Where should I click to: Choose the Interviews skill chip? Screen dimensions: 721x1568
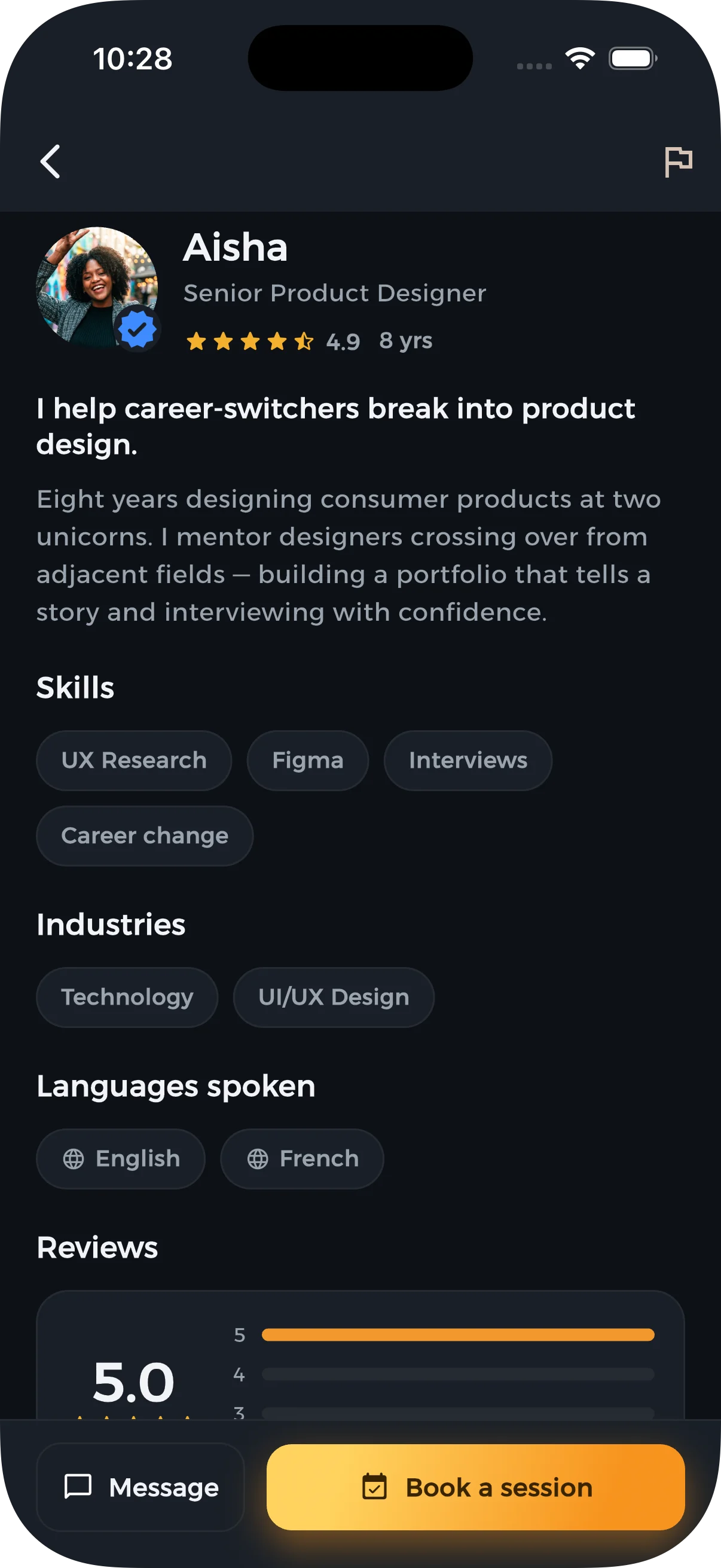pos(468,760)
